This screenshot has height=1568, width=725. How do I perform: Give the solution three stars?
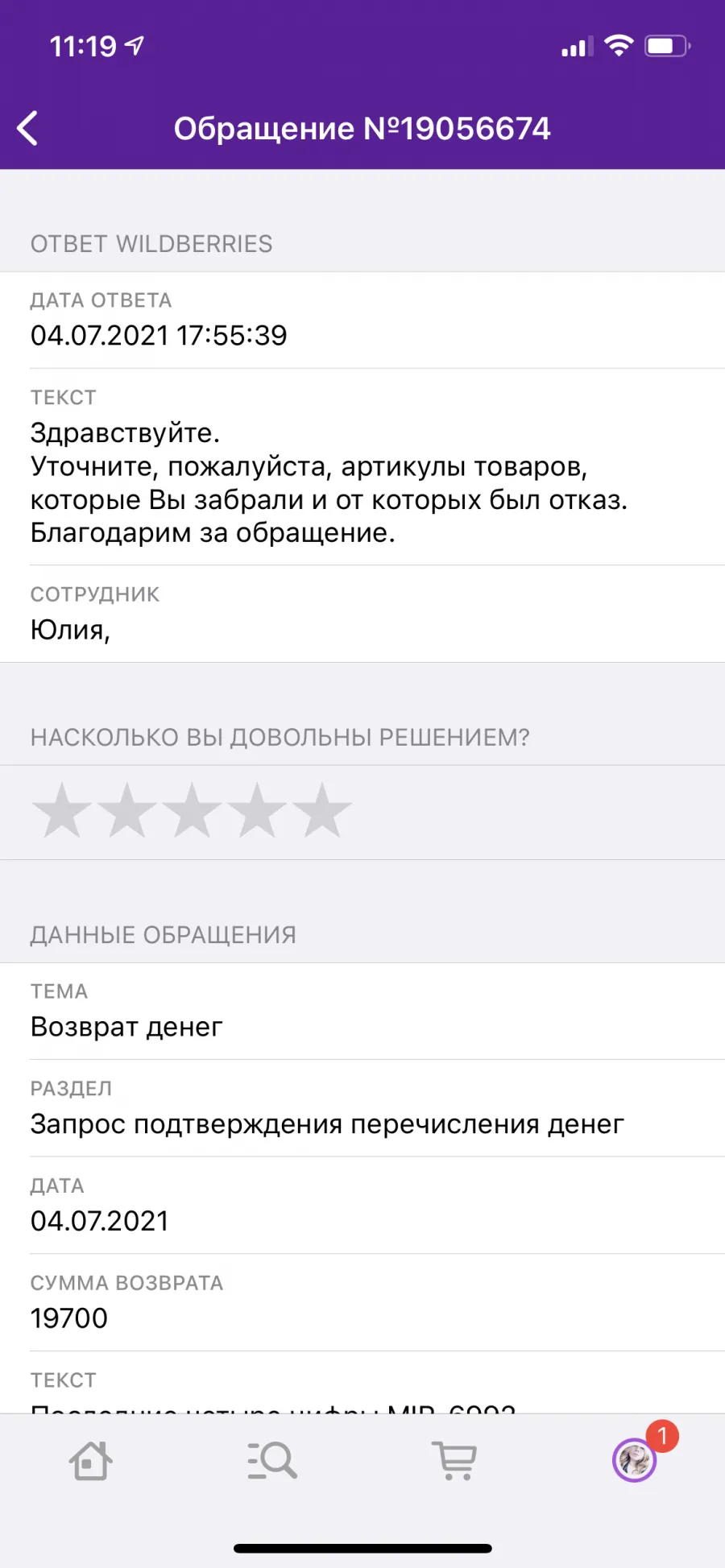point(193,811)
